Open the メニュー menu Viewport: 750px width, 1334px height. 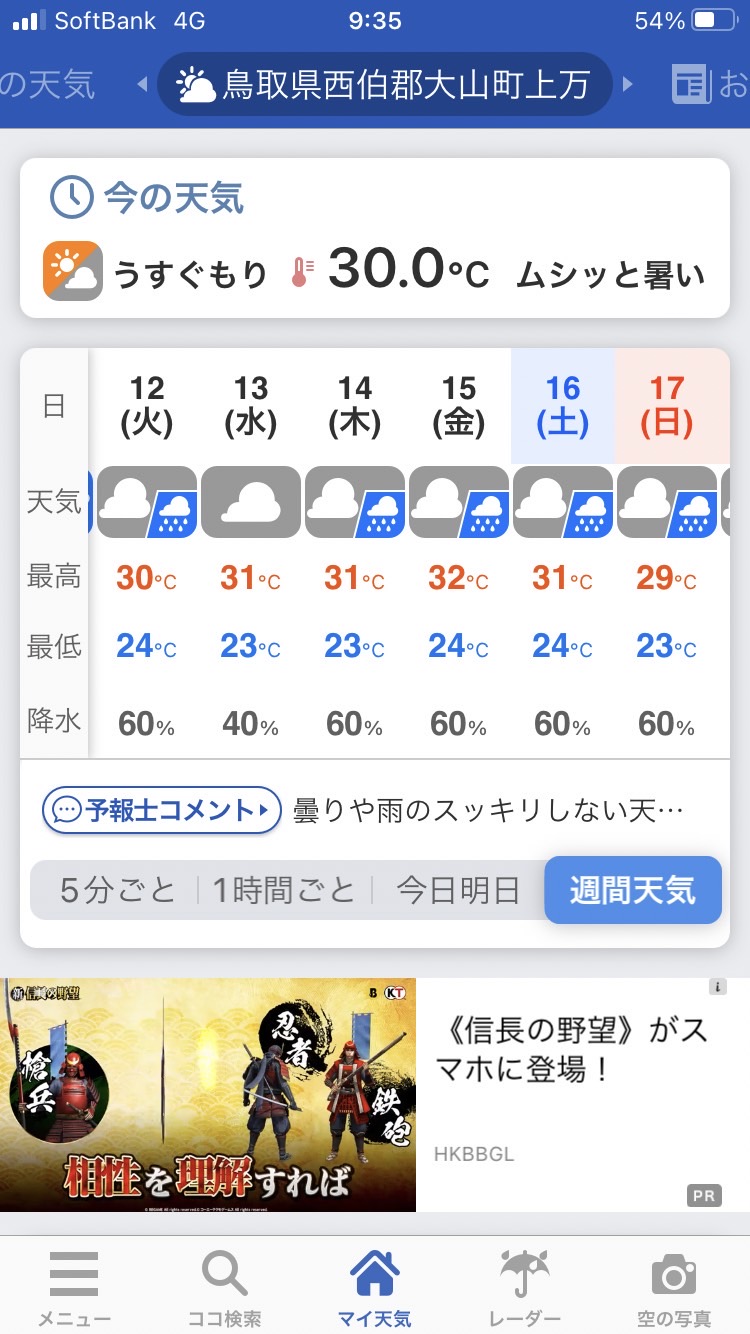pos(74,1287)
